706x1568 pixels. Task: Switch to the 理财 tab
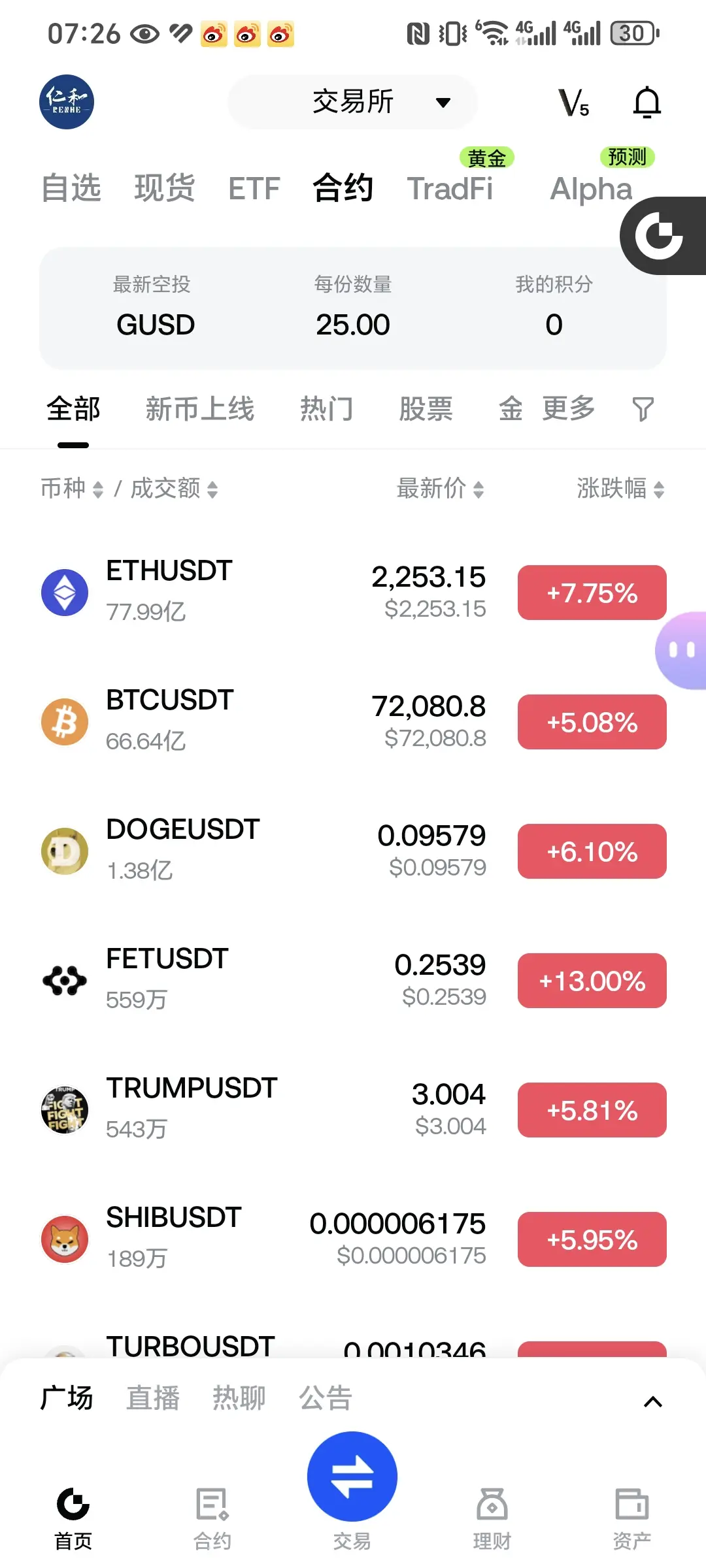click(492, 1517)
